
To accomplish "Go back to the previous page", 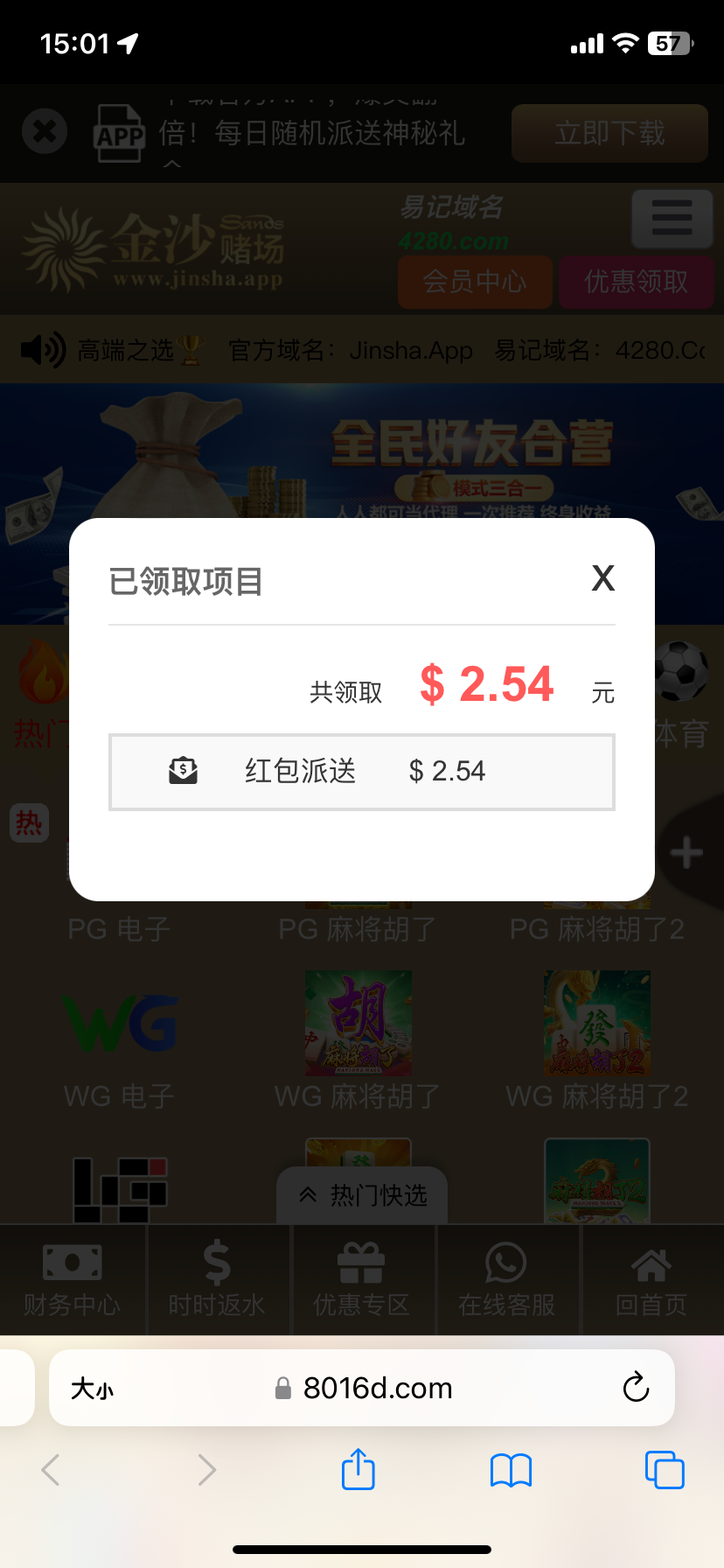I will coord(52,1470).
